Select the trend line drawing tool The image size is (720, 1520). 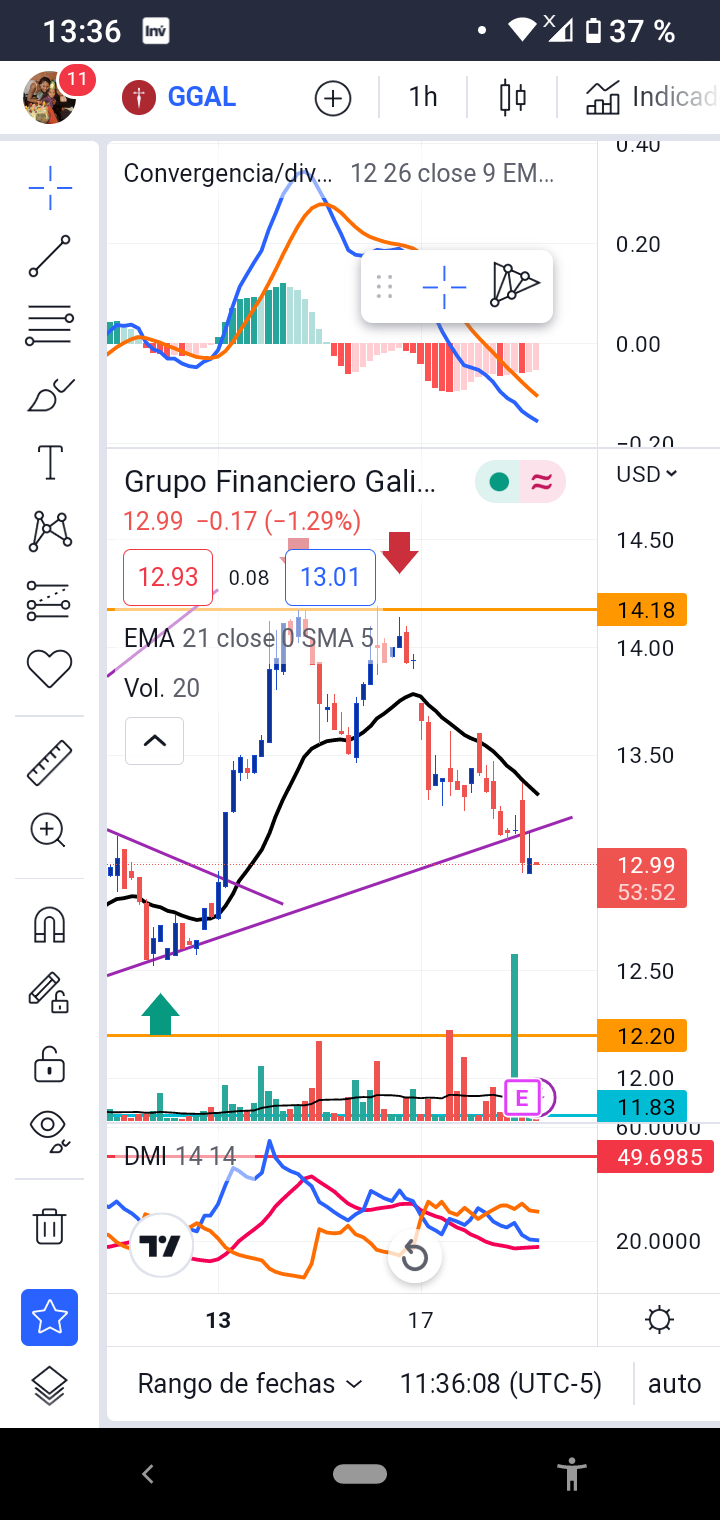point(49,256)
